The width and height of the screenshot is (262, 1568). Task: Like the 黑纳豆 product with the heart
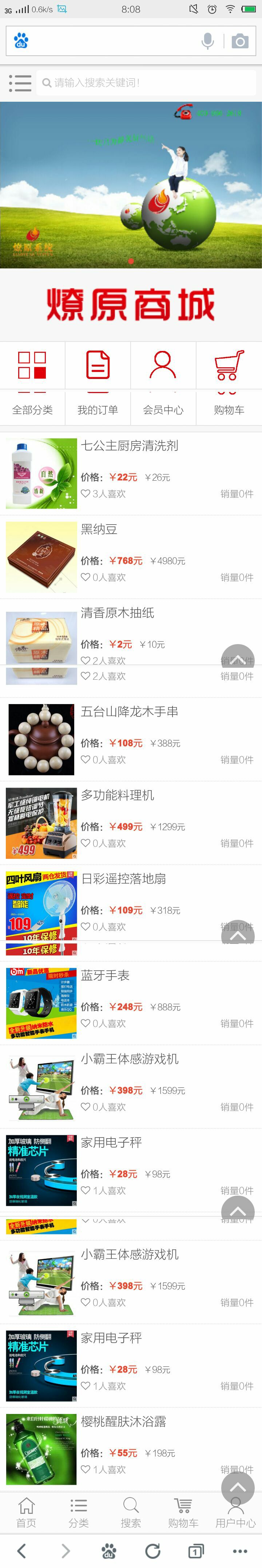[x=86, y=577]
